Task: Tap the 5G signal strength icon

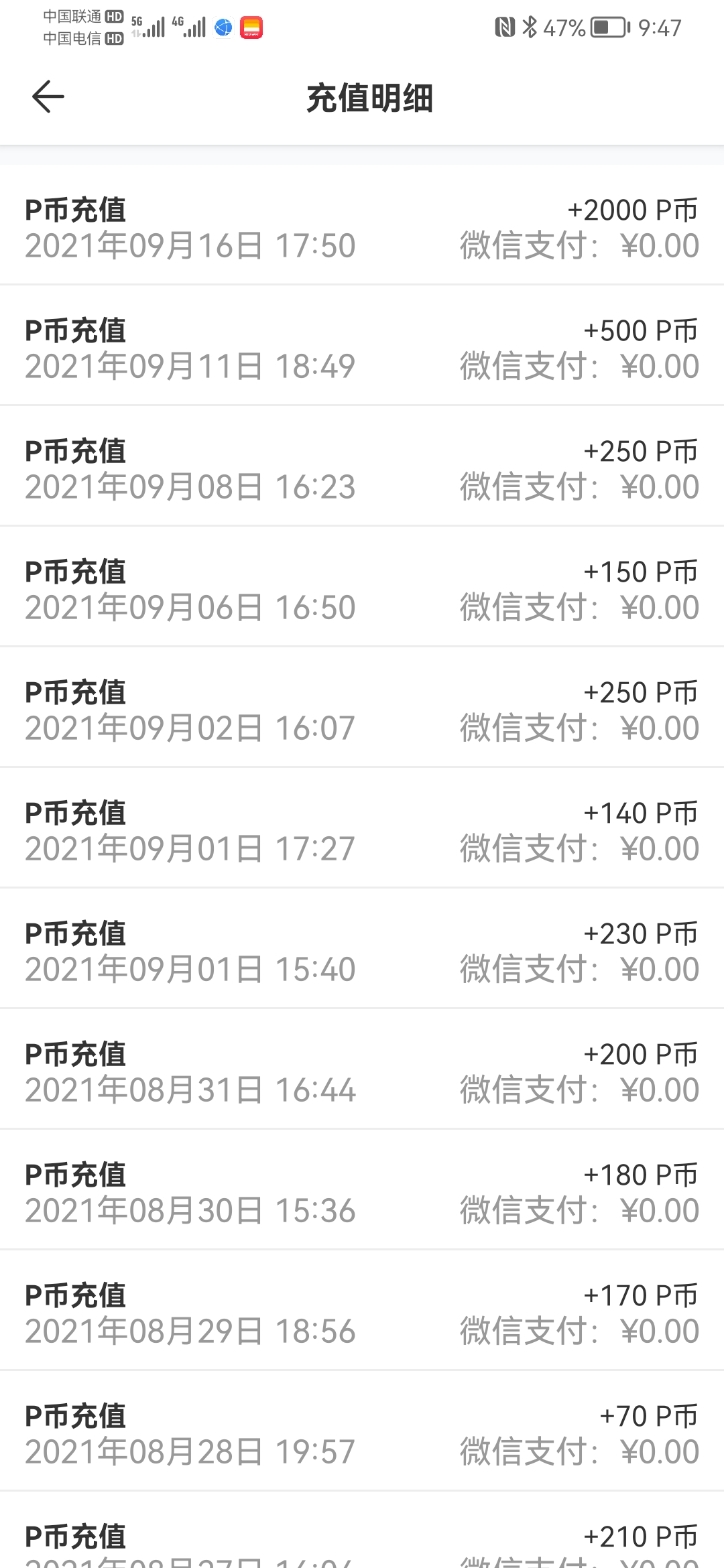Action: click(149, 25)
